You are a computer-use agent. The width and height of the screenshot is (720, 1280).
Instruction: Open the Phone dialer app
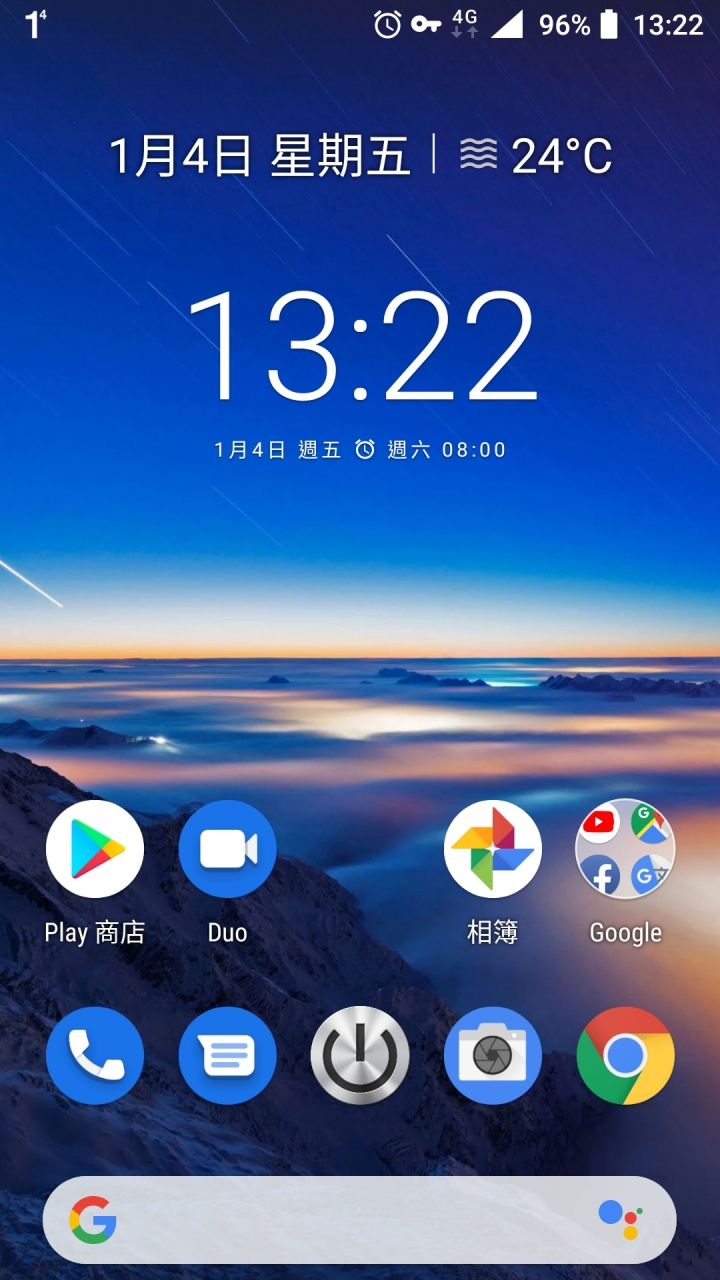(x=95, y=1055)
